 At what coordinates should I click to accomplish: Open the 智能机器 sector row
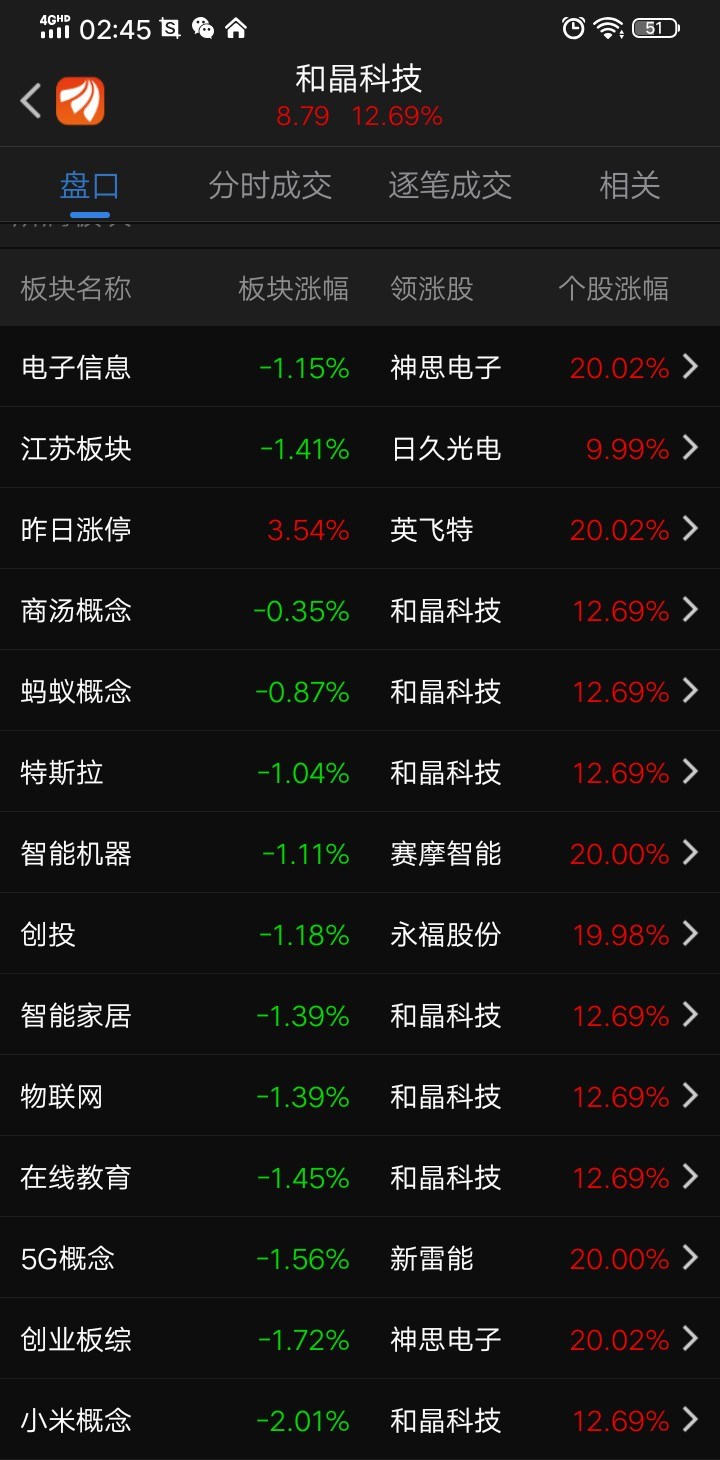[x=360, y=853]
